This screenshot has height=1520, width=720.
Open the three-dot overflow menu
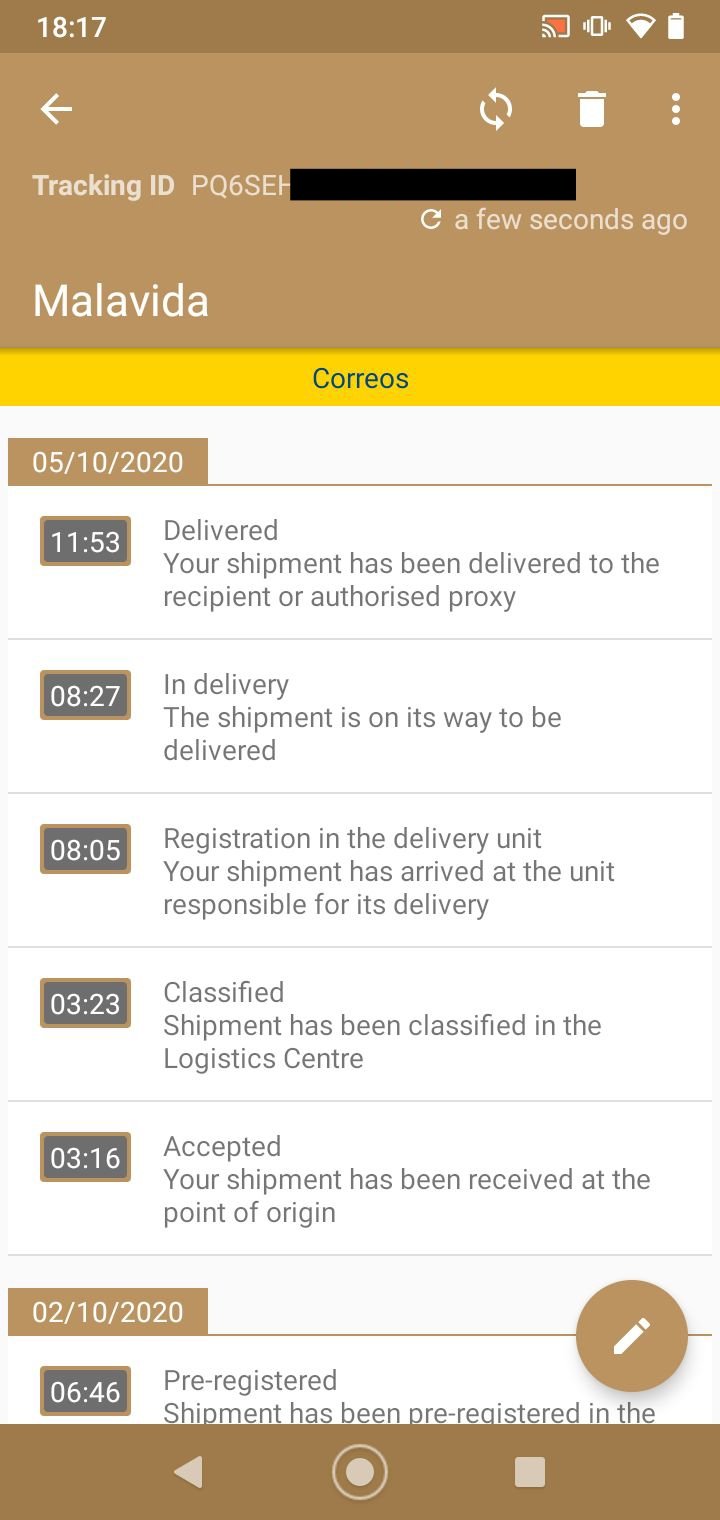pyautogui.click(x=676, y=109)
